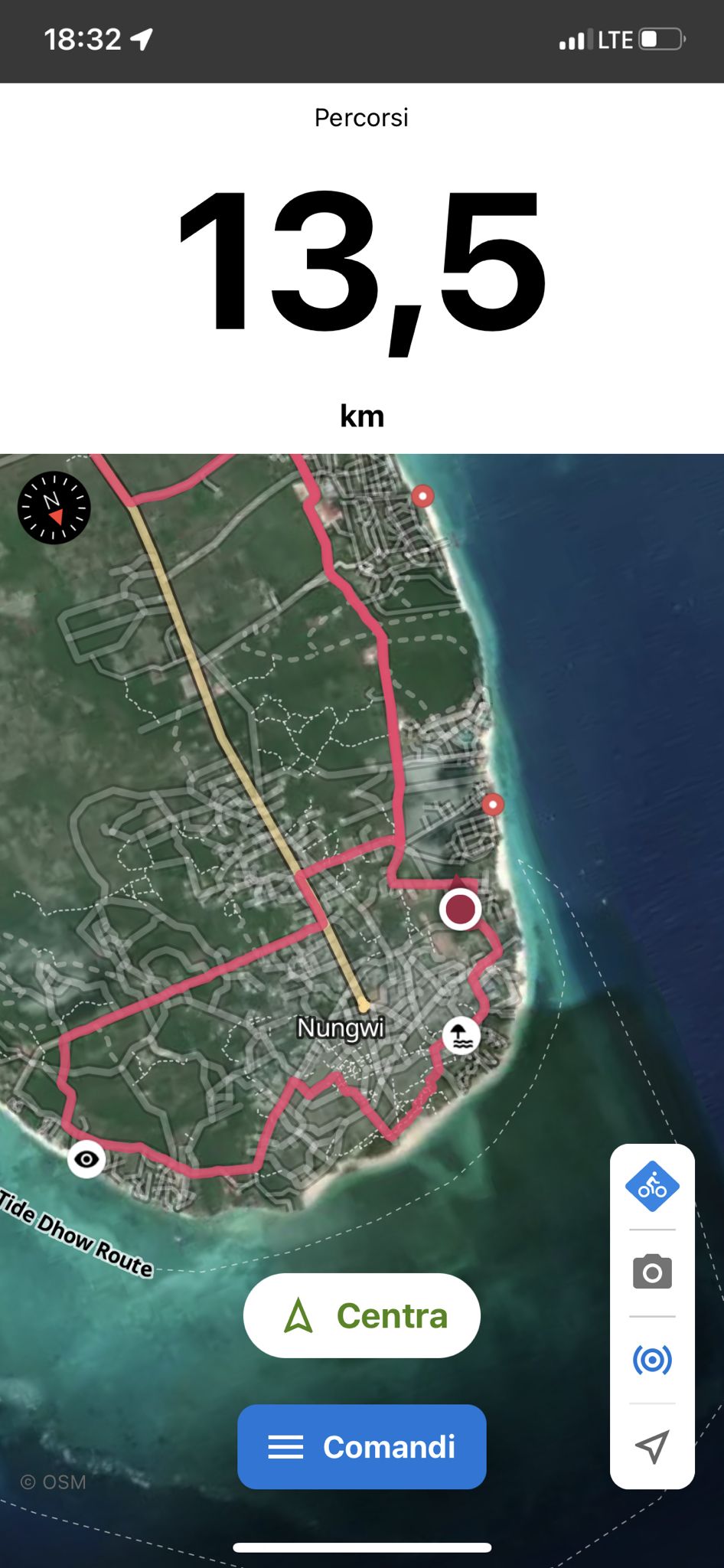Open the Comandi menu
Viewport: 724px width, 1568px height.
pyautogui.click(x=361, y=1446)
